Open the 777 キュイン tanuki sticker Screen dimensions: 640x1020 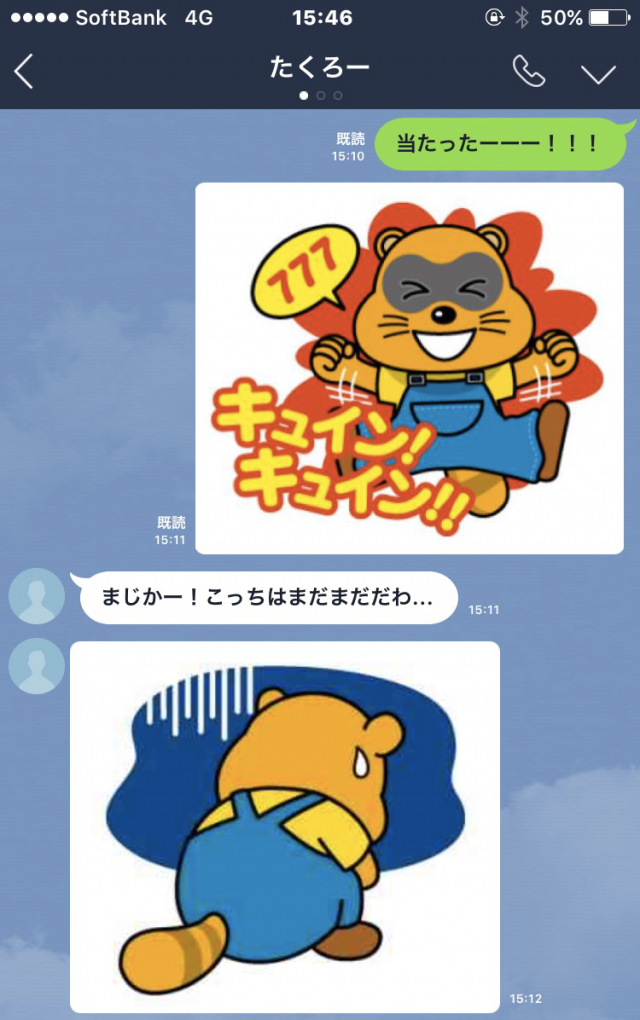pos(409,368)
